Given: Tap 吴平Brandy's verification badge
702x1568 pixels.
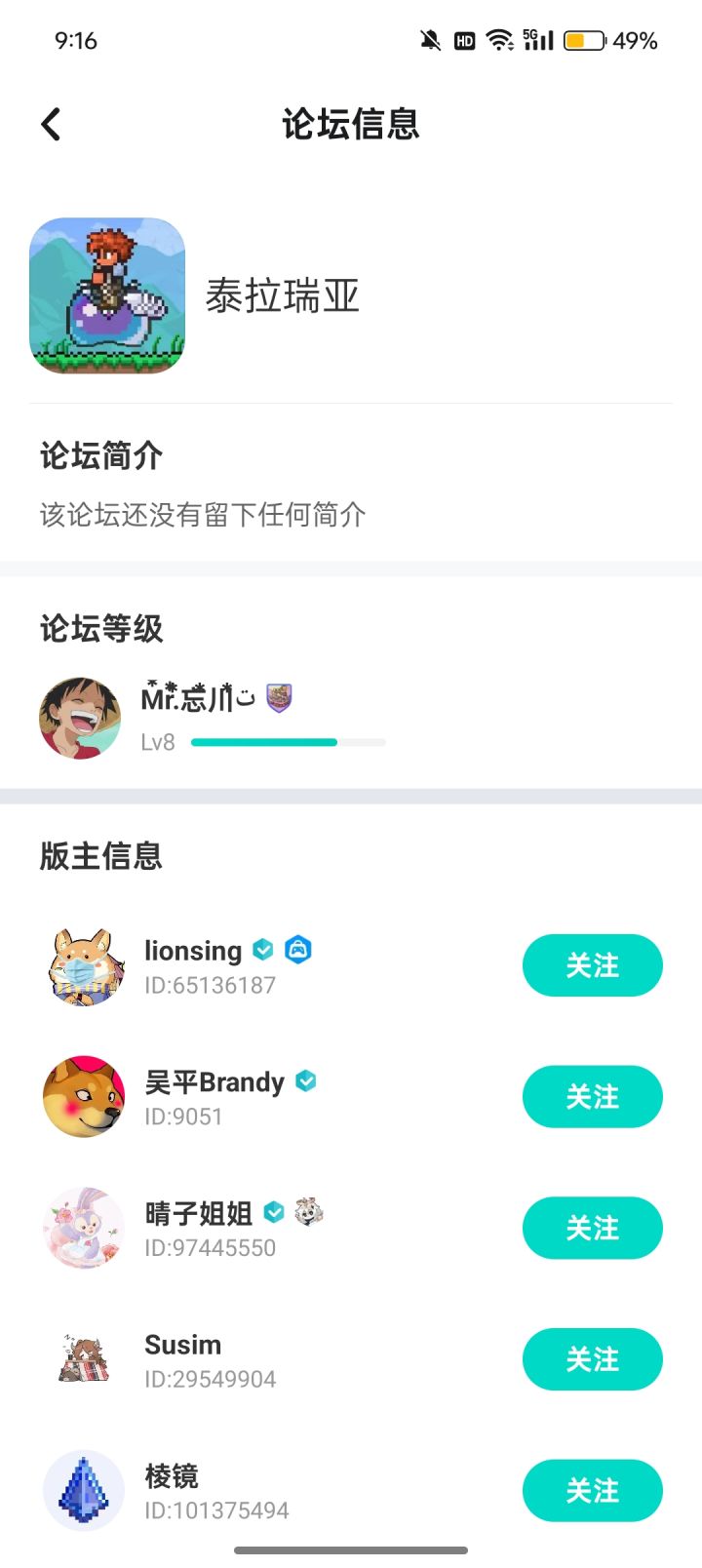Looking at the screenshot, I should pos(304,1080).
